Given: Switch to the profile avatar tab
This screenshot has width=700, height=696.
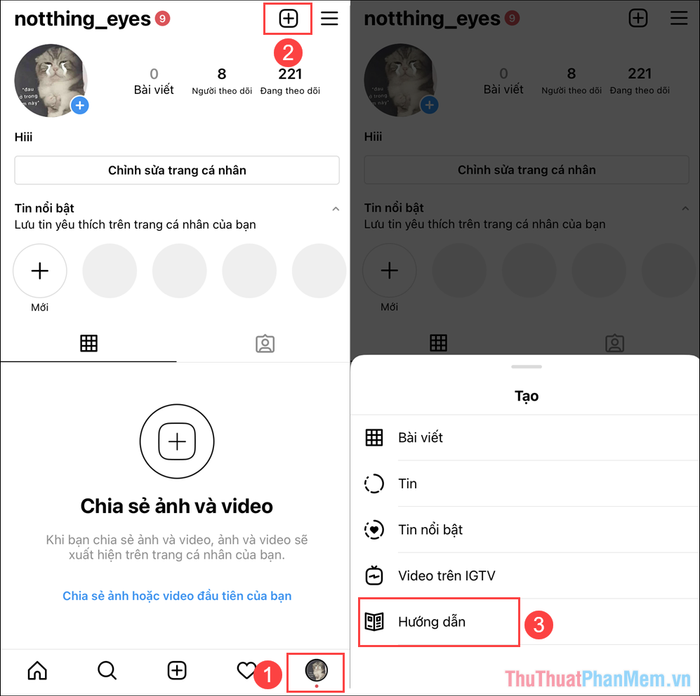Looking at the screenshot, I should point(316,670).
